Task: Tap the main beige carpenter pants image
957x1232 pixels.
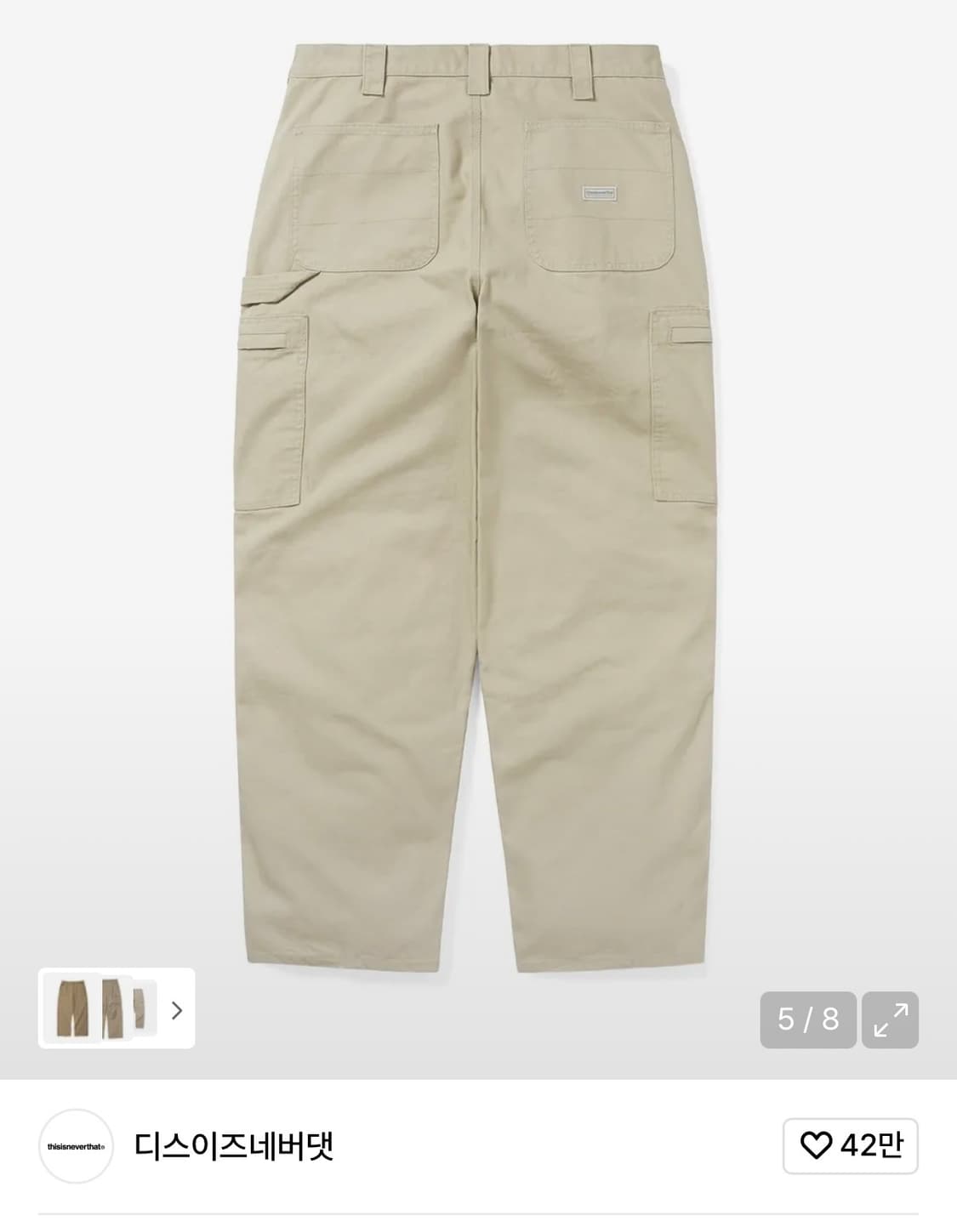Action: tap(476, 510)
